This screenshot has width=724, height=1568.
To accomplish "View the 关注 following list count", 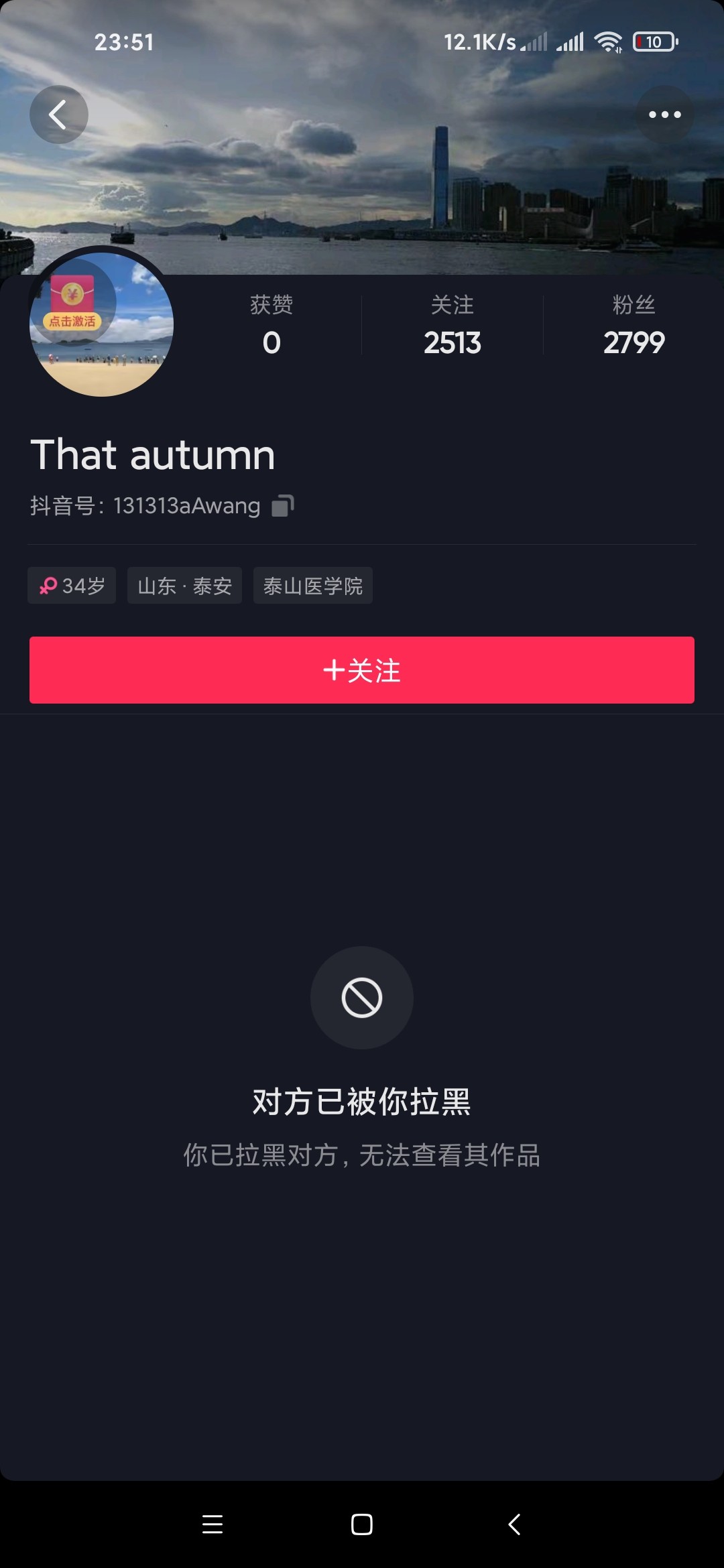I will (452, 326).
